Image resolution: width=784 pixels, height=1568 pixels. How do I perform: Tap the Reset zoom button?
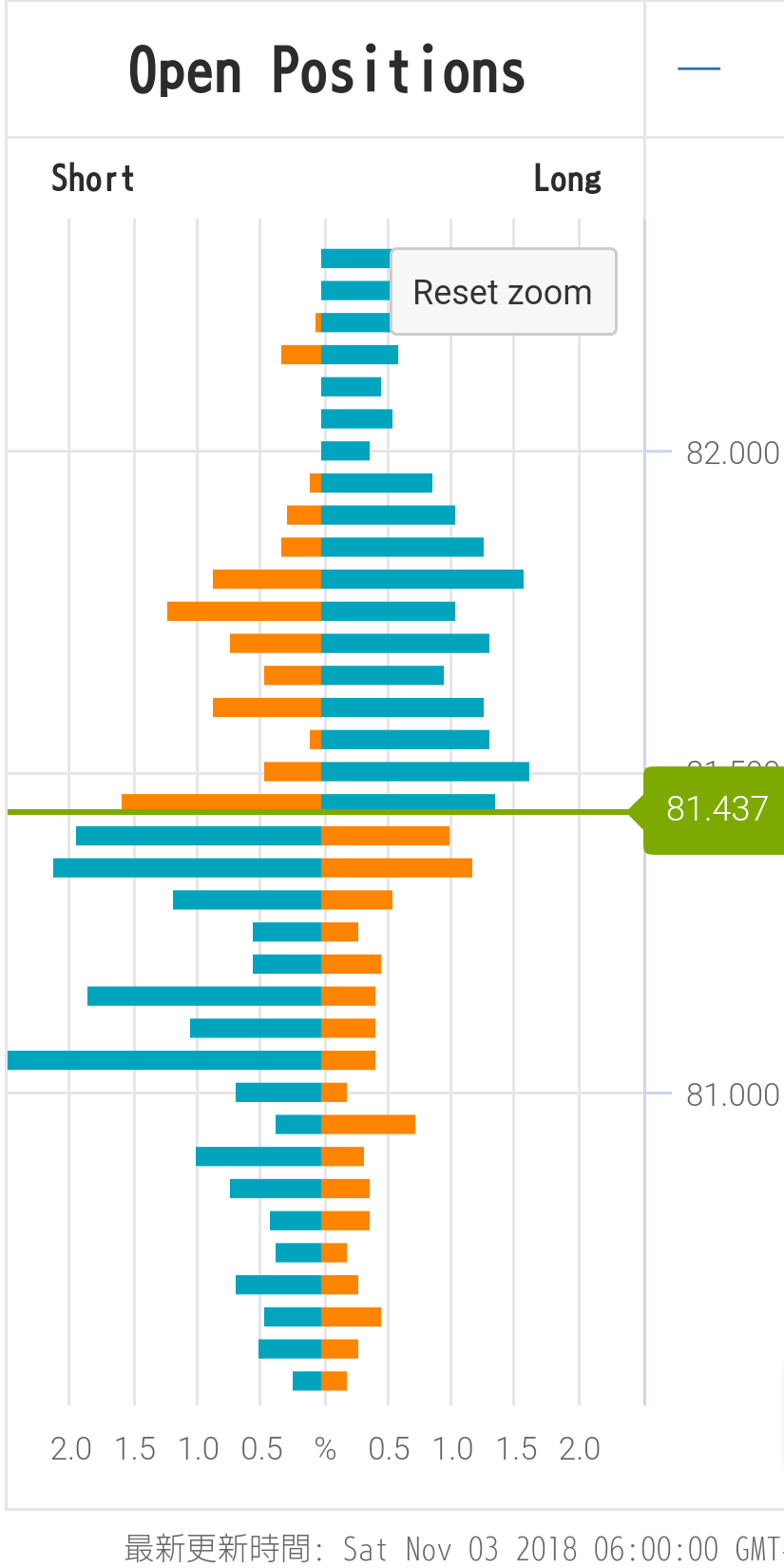coord(503,292)
